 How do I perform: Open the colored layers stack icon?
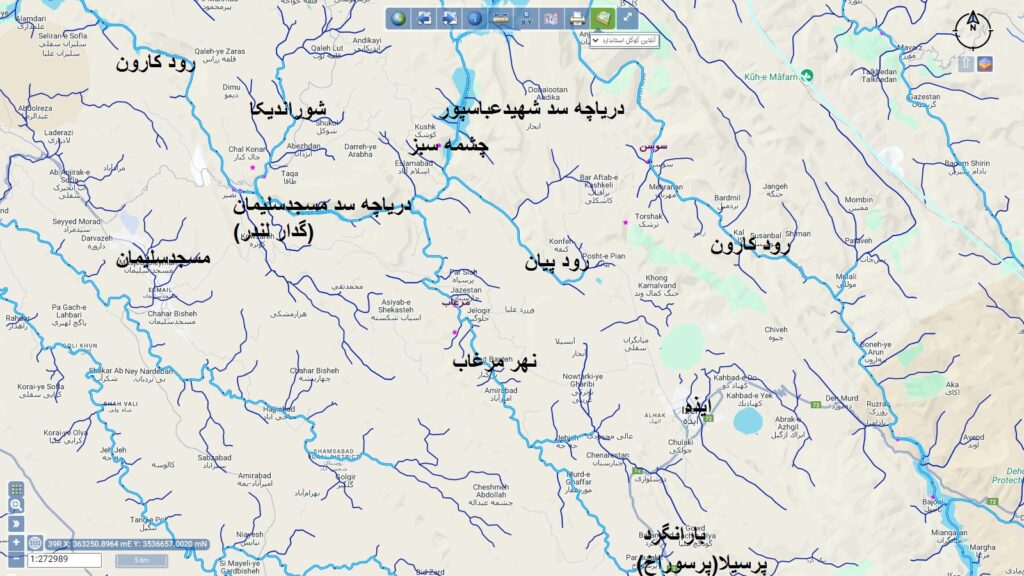[987, 64]
